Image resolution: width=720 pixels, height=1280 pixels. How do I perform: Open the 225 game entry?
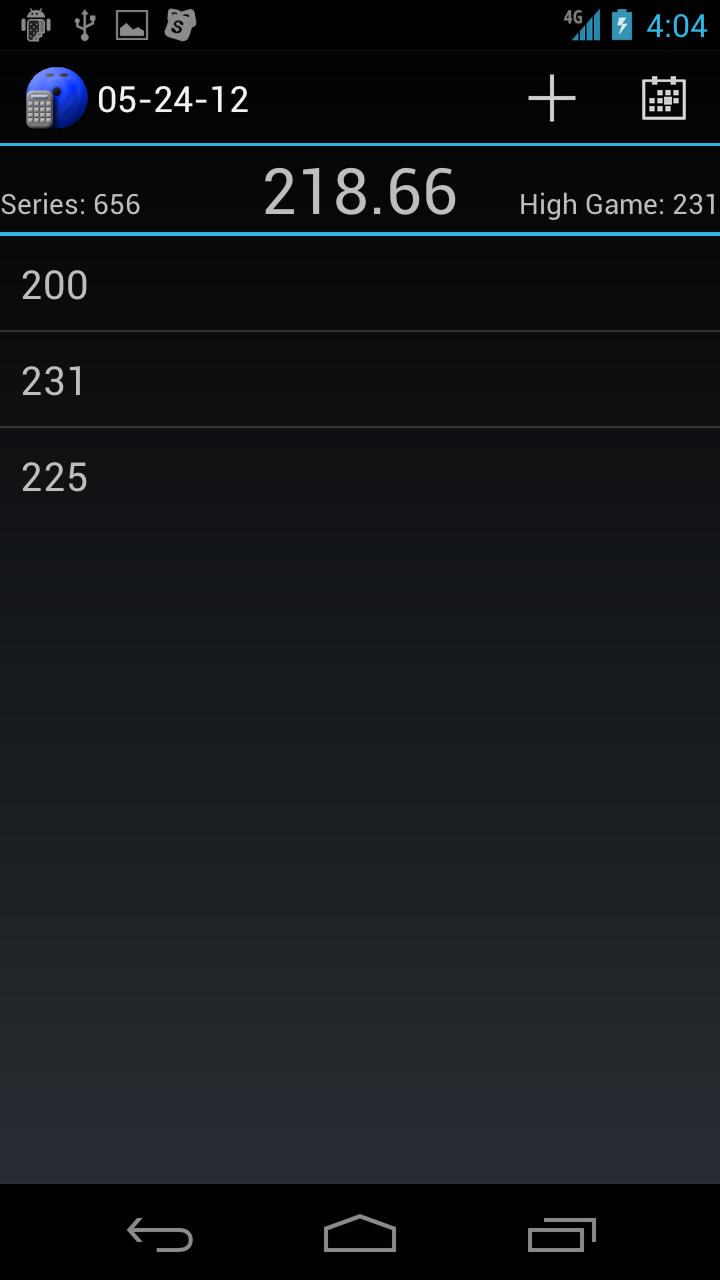point(360,477)
